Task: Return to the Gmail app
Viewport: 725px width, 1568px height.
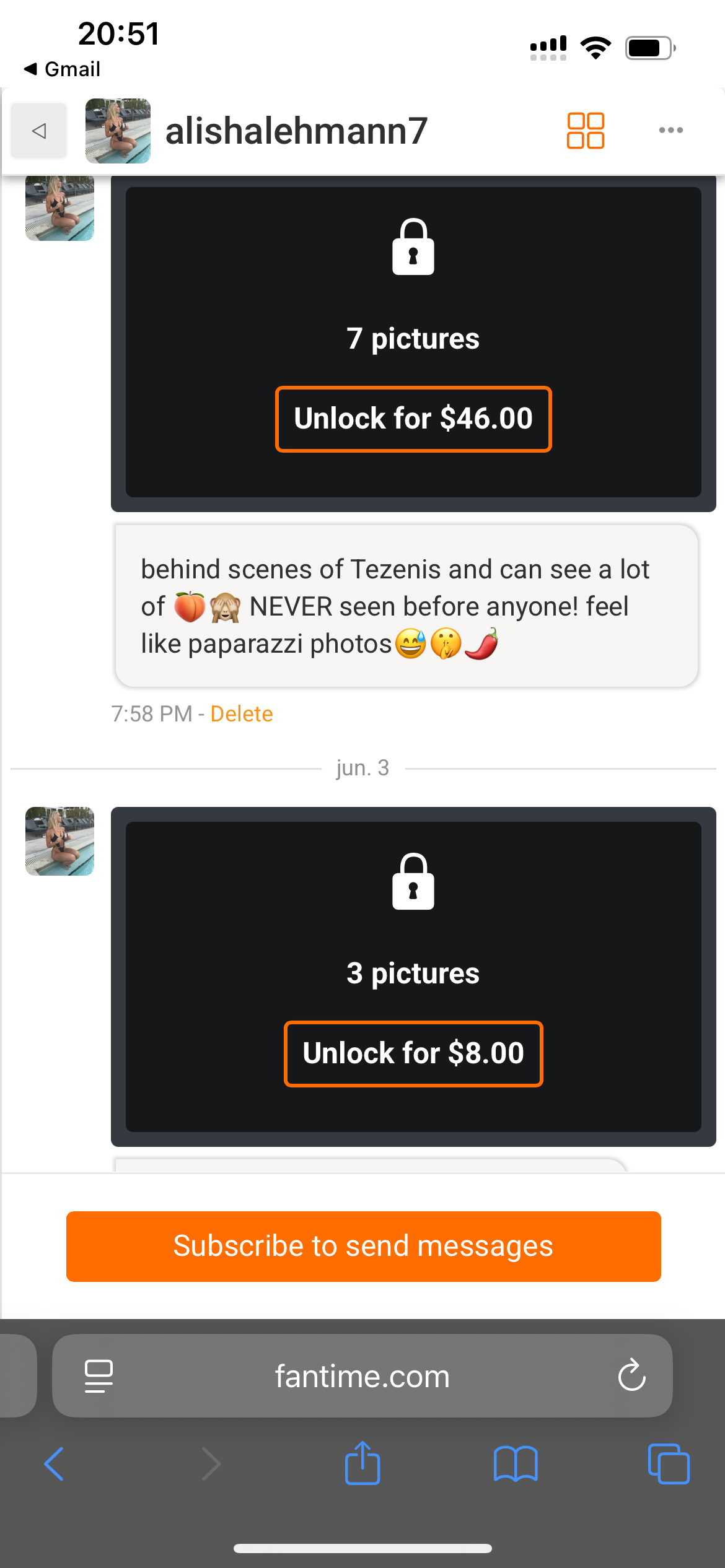Action: pyautogui.click(x=62, y=69)
